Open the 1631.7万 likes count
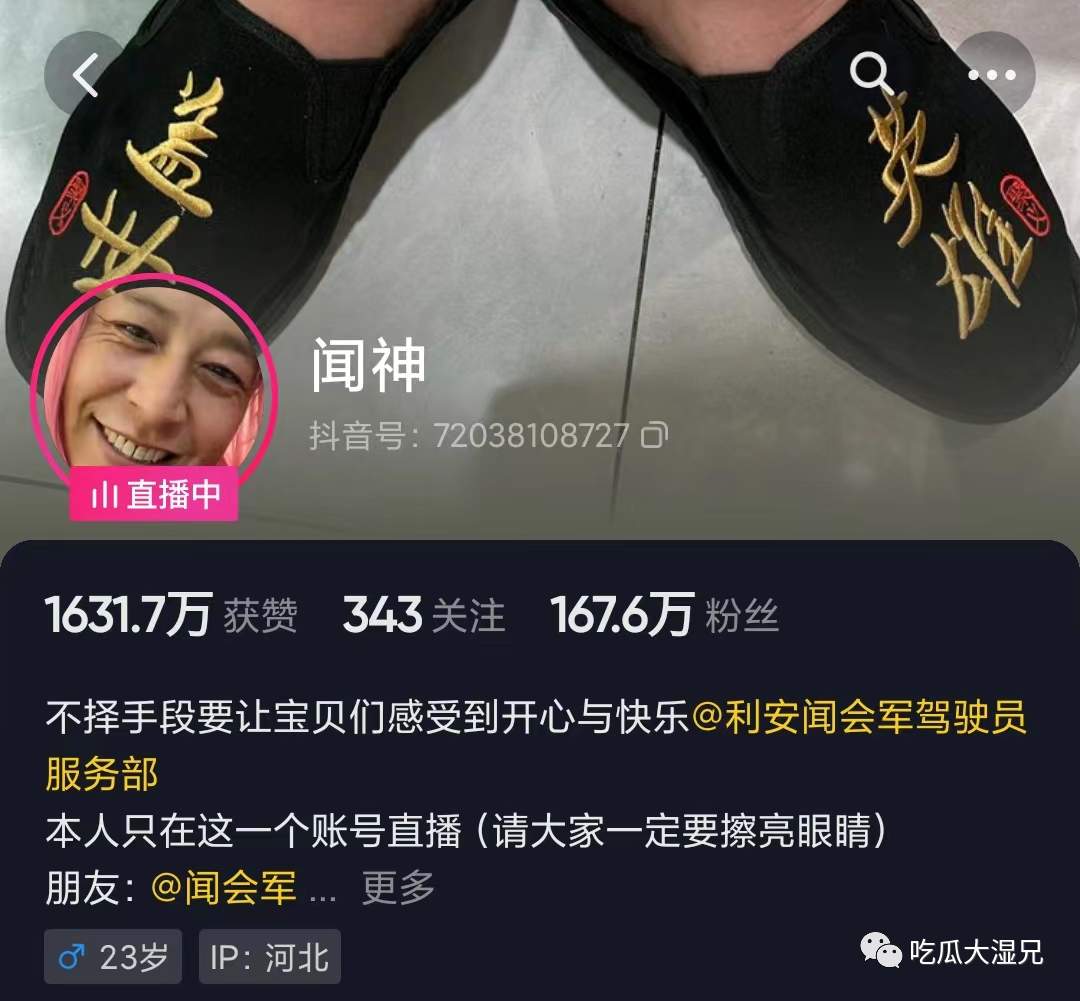The image size is (1080, 1001). point(171,616)
